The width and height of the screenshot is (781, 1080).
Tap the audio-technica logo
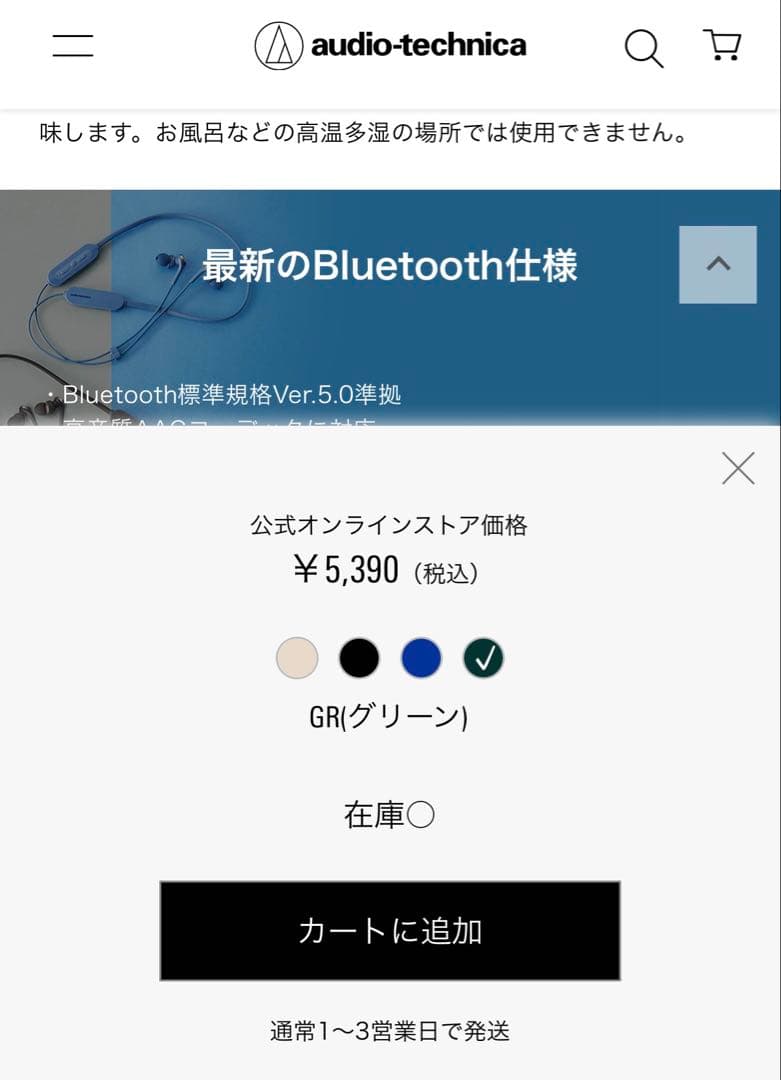tap(390, 45)
